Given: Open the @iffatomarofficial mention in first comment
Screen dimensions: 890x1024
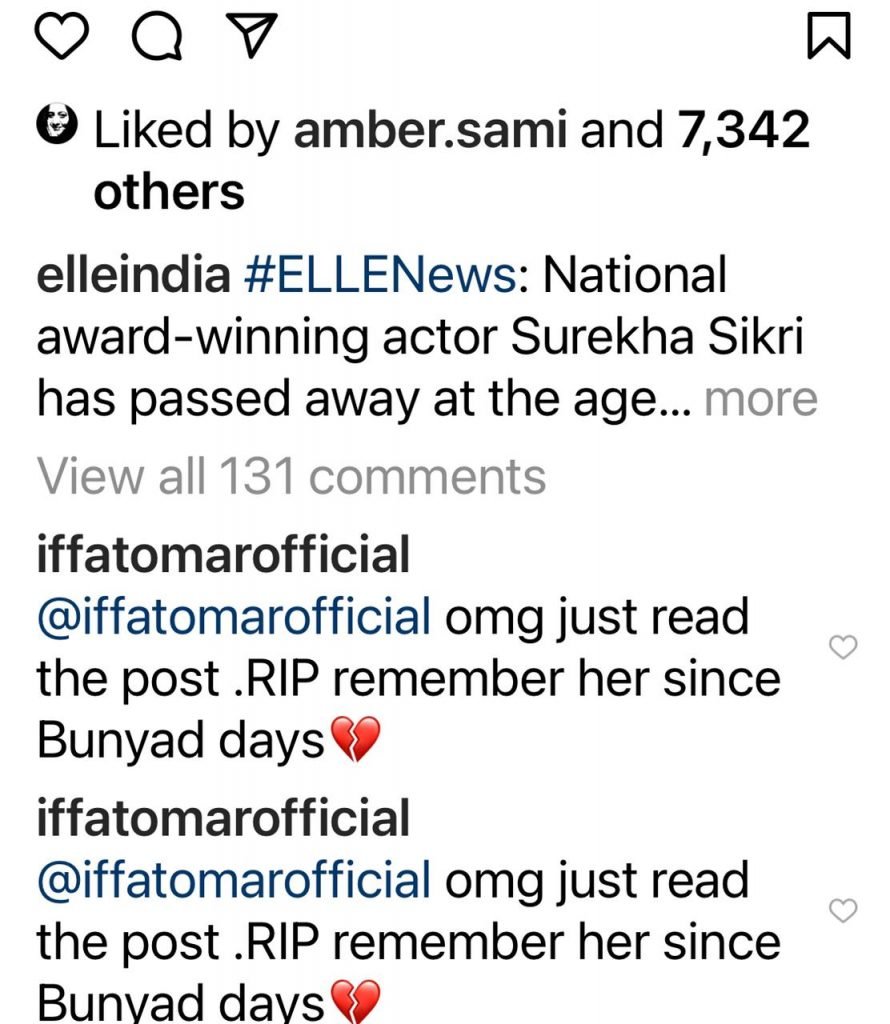Looking at the screenshot, I should coord(234,617).
